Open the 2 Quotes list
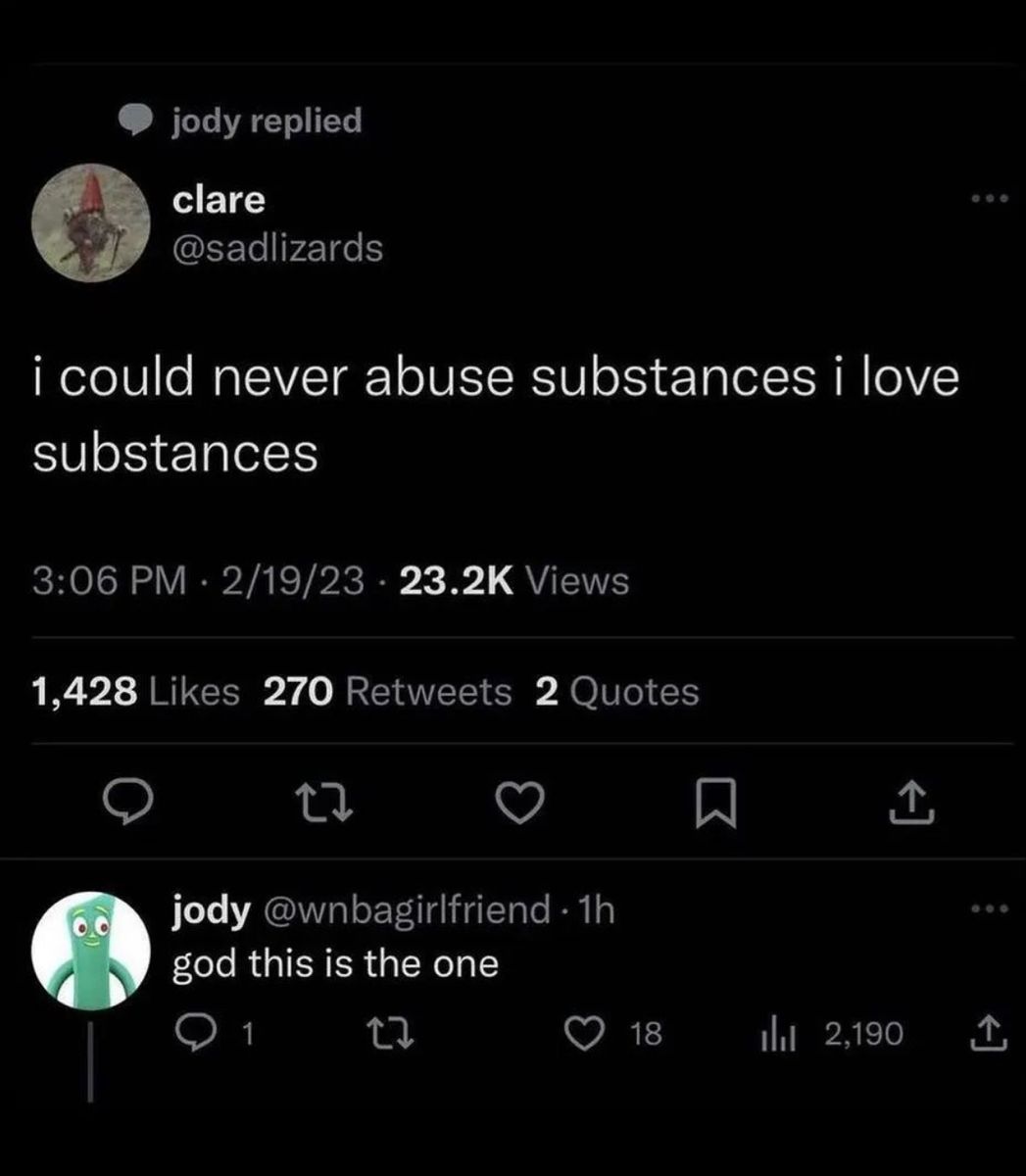This screenshot has width=1026, height=1176. tap(617, 692)
